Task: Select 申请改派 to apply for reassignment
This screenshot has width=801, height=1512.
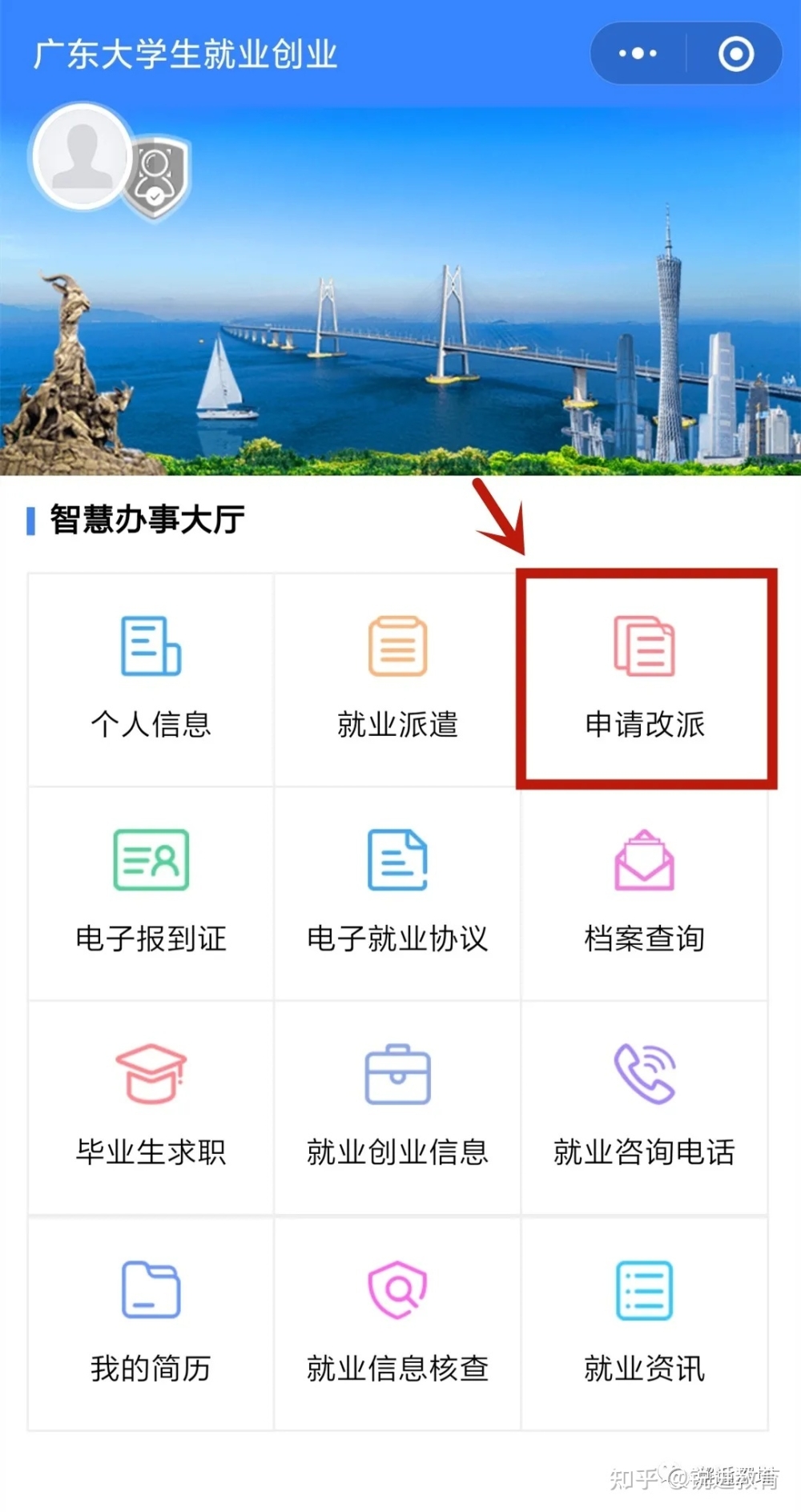Action: point(645,679)
